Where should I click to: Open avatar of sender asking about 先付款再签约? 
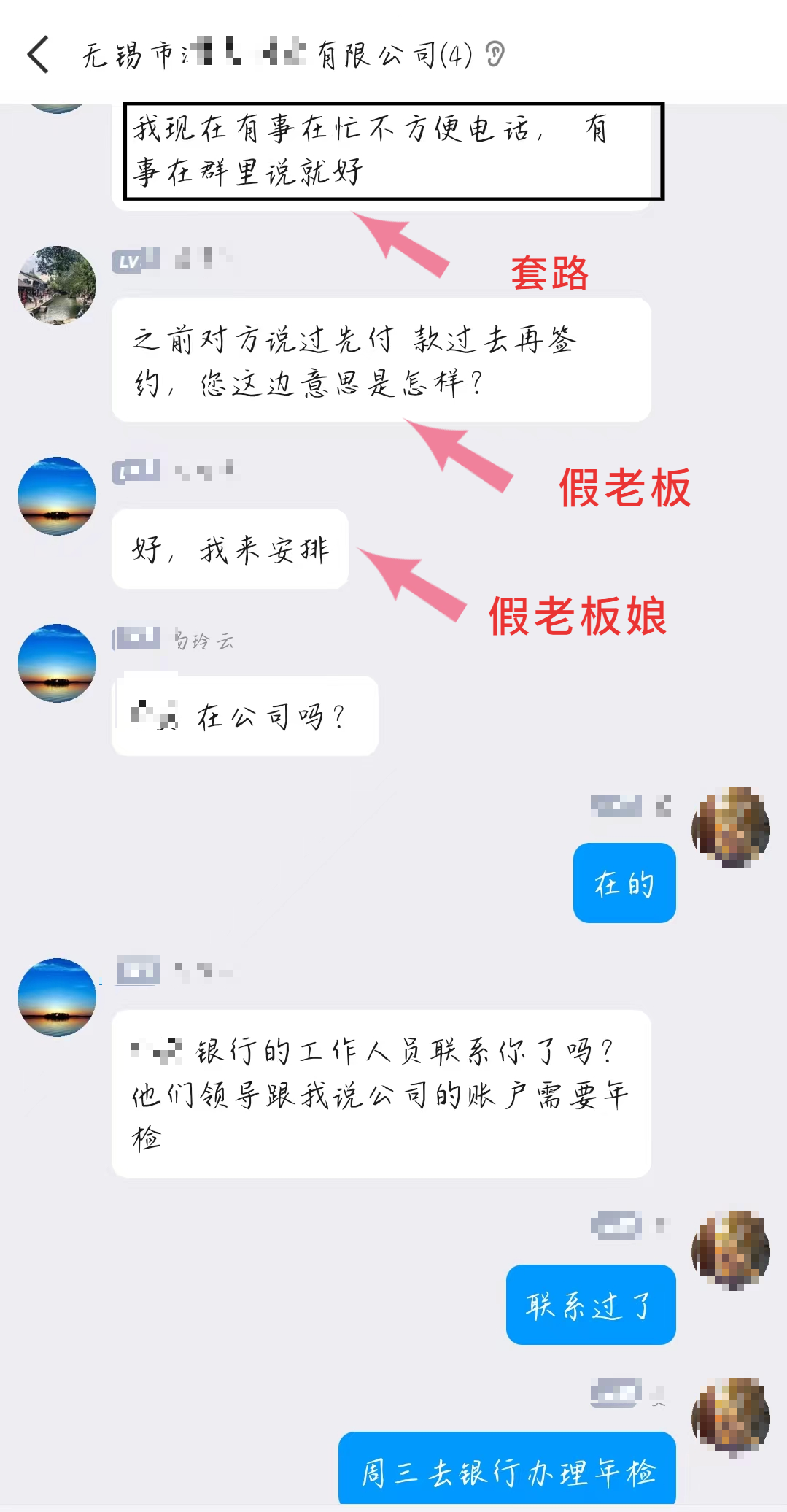click(57, 285)
